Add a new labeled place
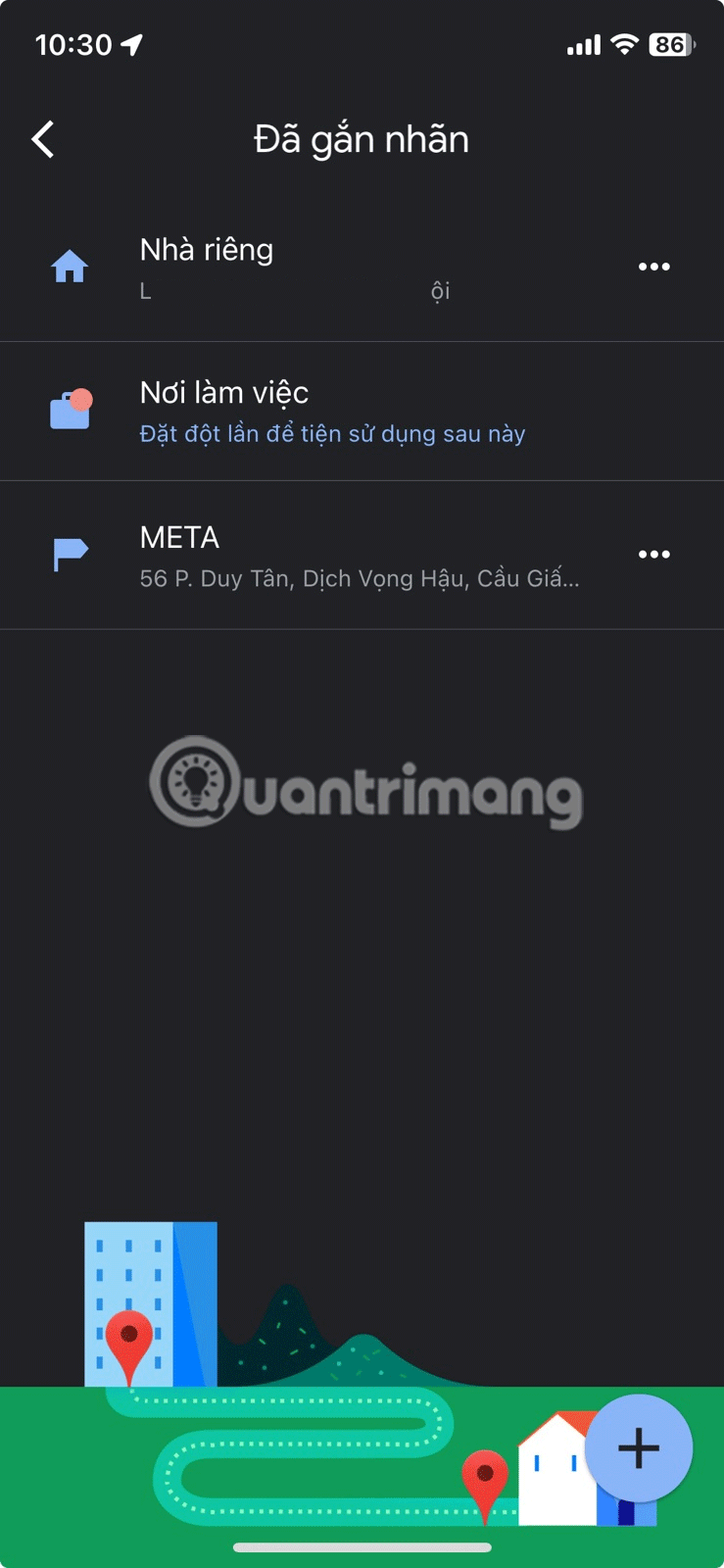This screenshot has height=1568, width=724. pos(638,1447)
